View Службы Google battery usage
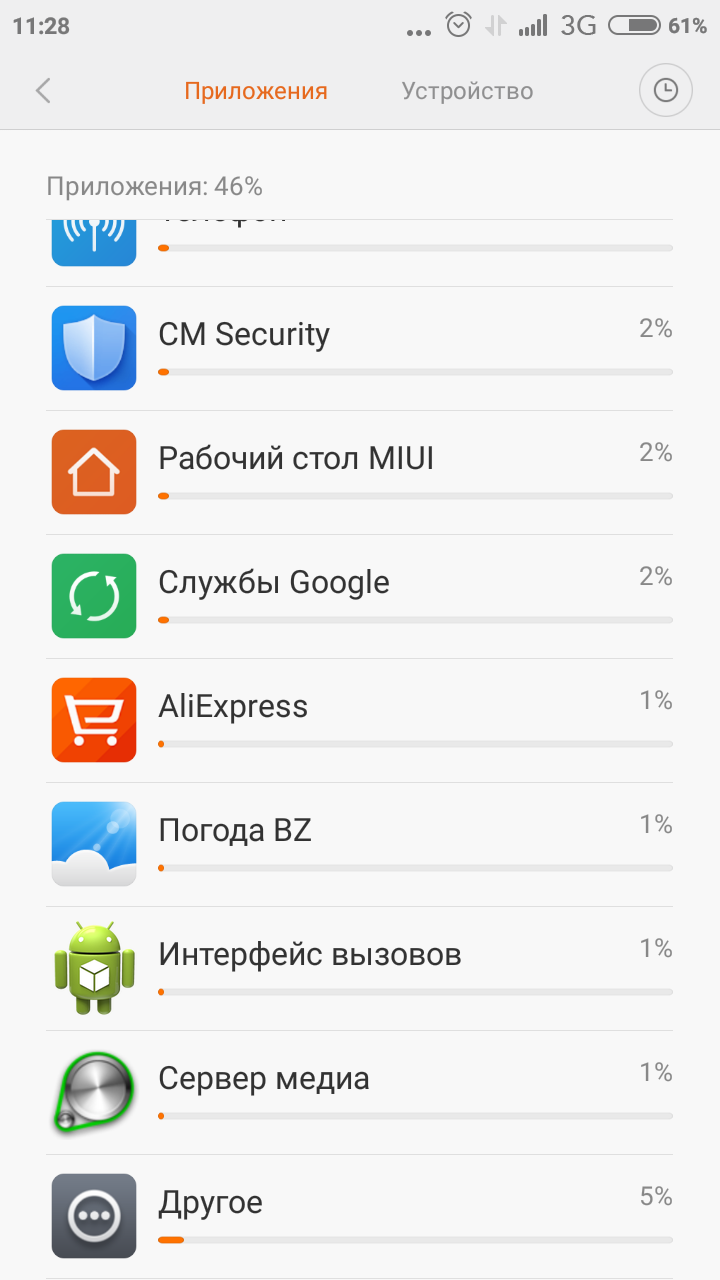The image size is (720, 1280). (360, 597)
